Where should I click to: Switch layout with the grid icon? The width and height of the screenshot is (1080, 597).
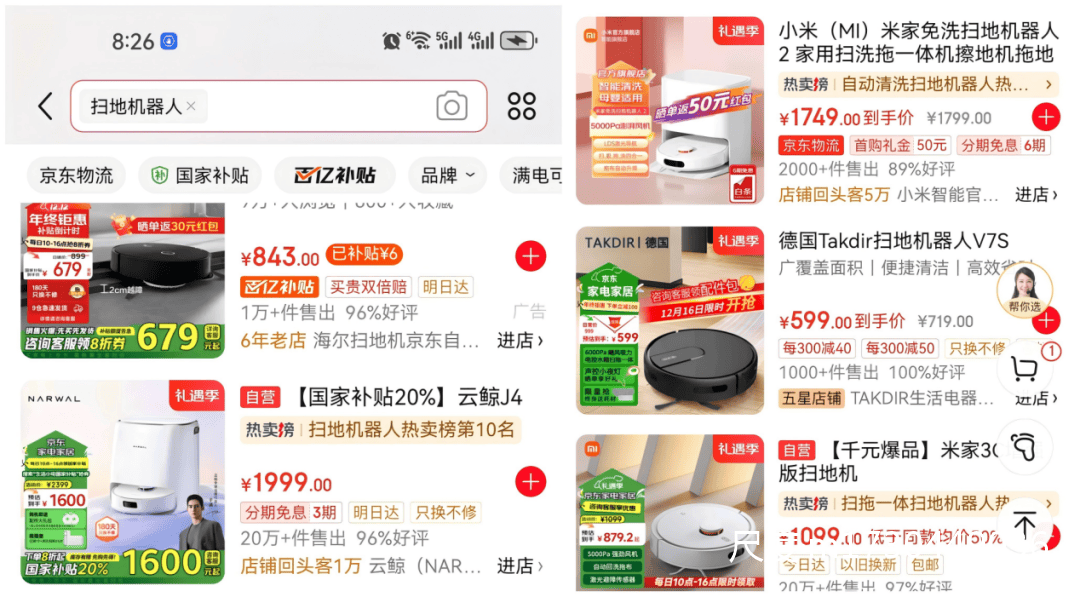pos(521,106)
